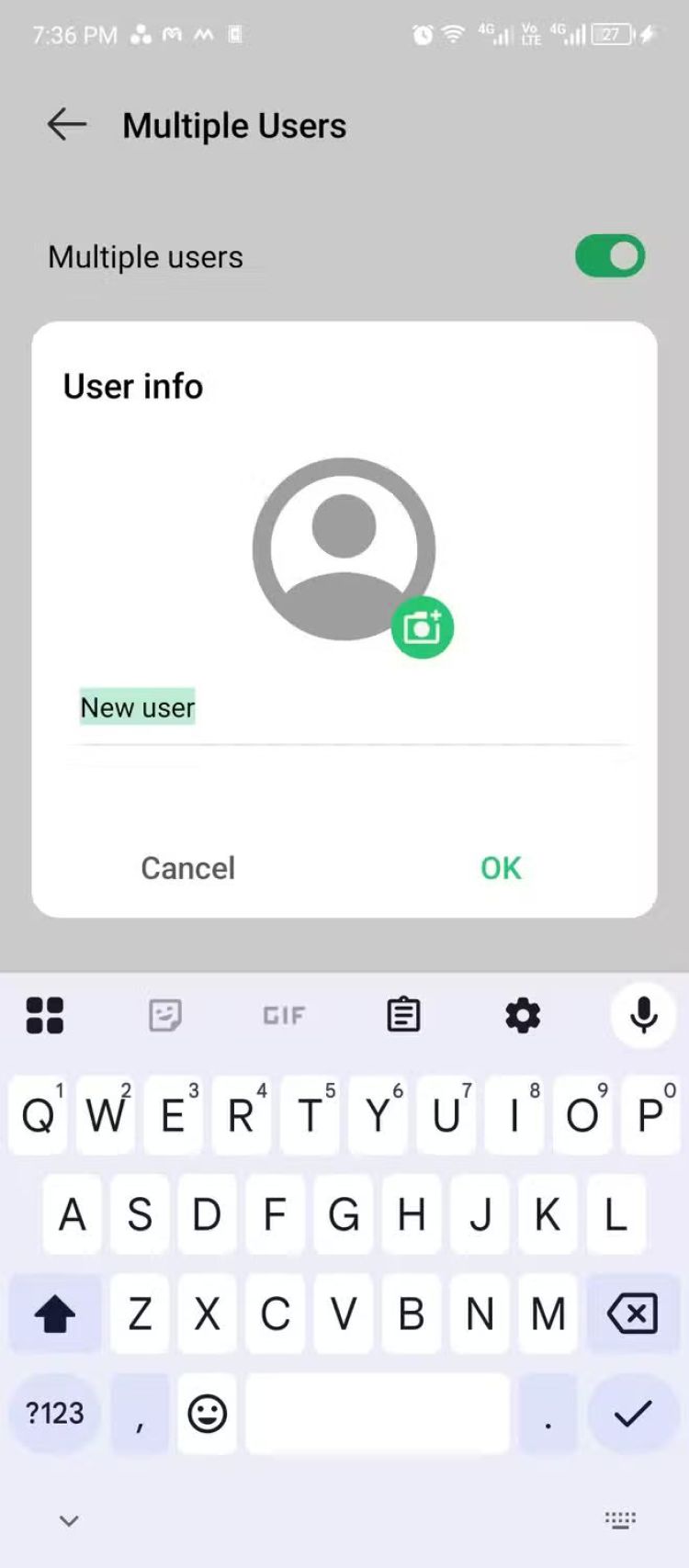Tap the keyboard switcher icon

click(x=620, y=1520)
